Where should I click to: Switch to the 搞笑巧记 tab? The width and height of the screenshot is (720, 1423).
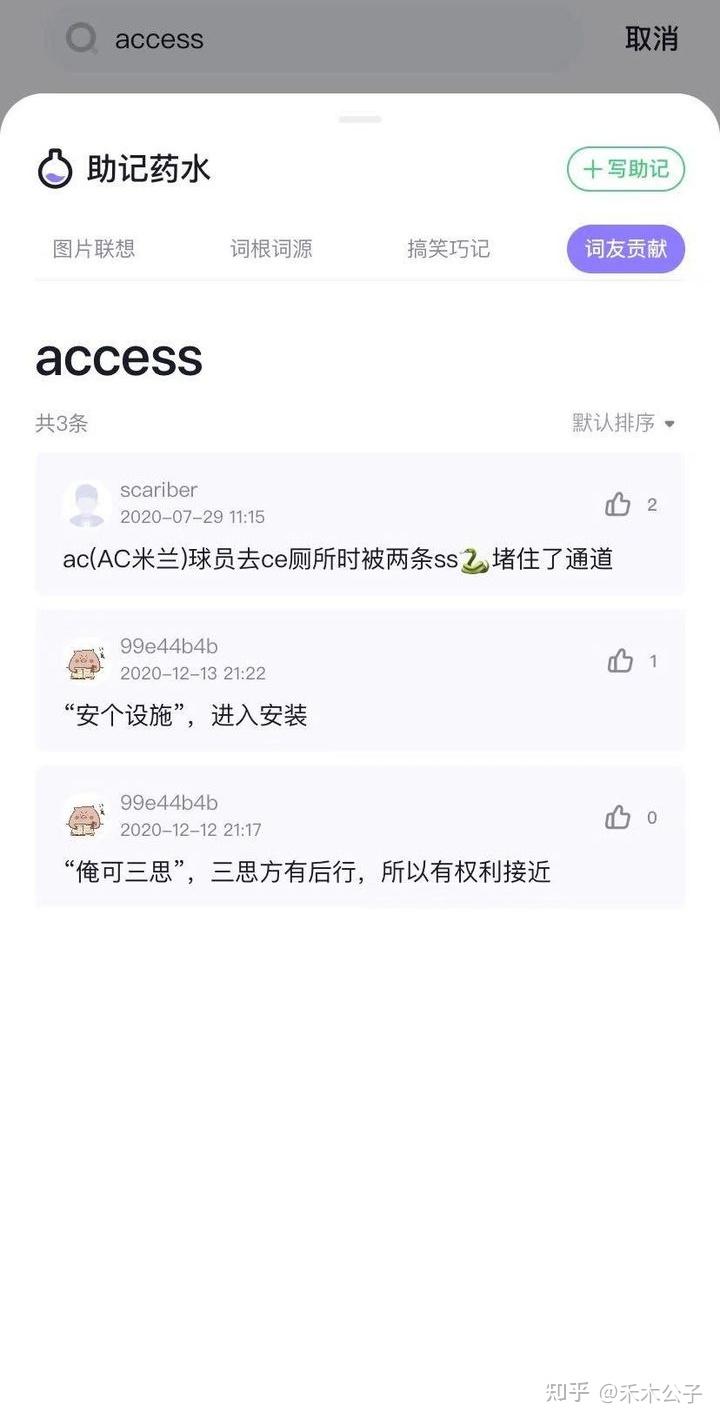[x=448, y=249]
